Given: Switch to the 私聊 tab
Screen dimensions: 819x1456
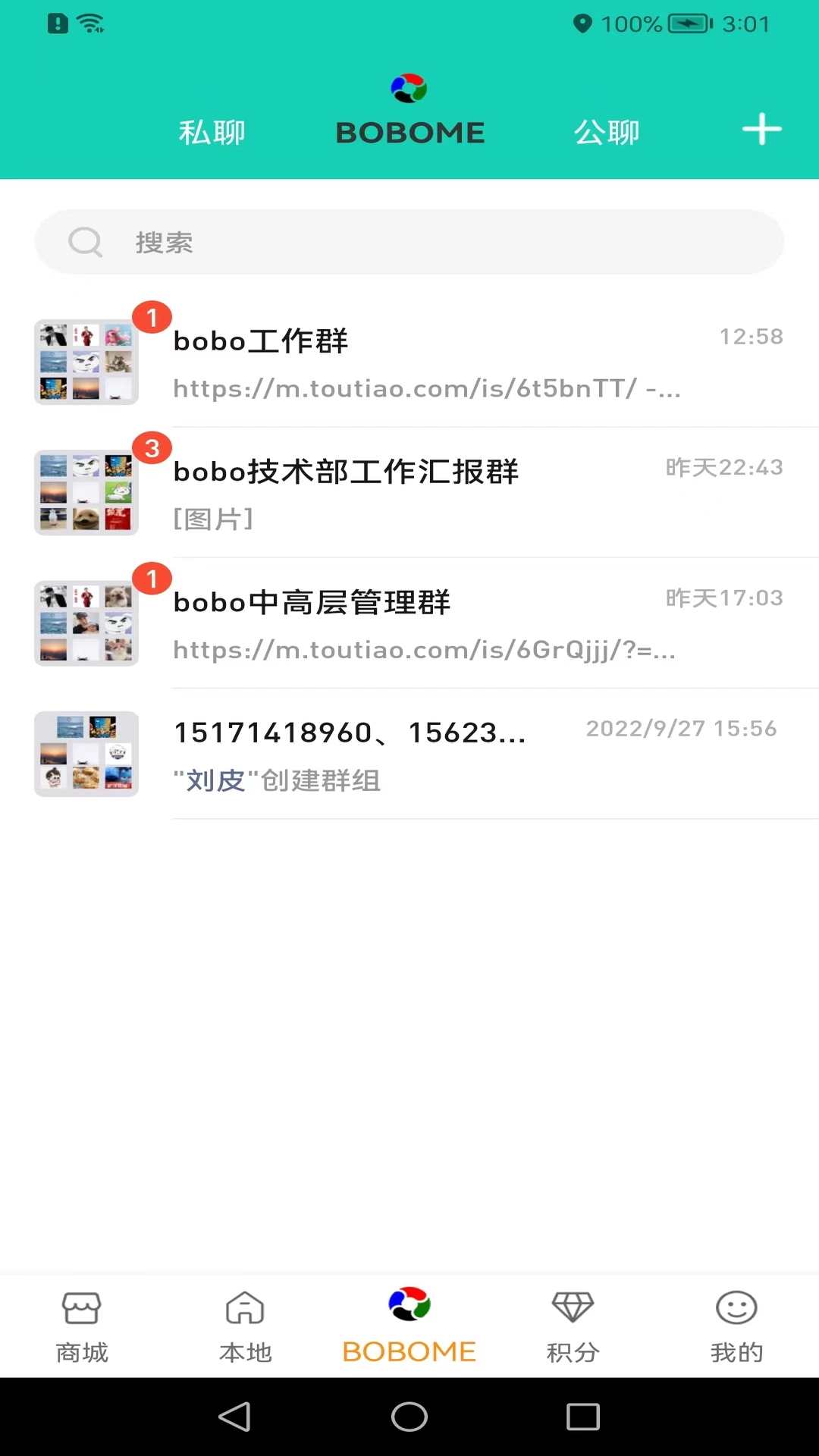Looking at the screenshot, I should 212,133.
